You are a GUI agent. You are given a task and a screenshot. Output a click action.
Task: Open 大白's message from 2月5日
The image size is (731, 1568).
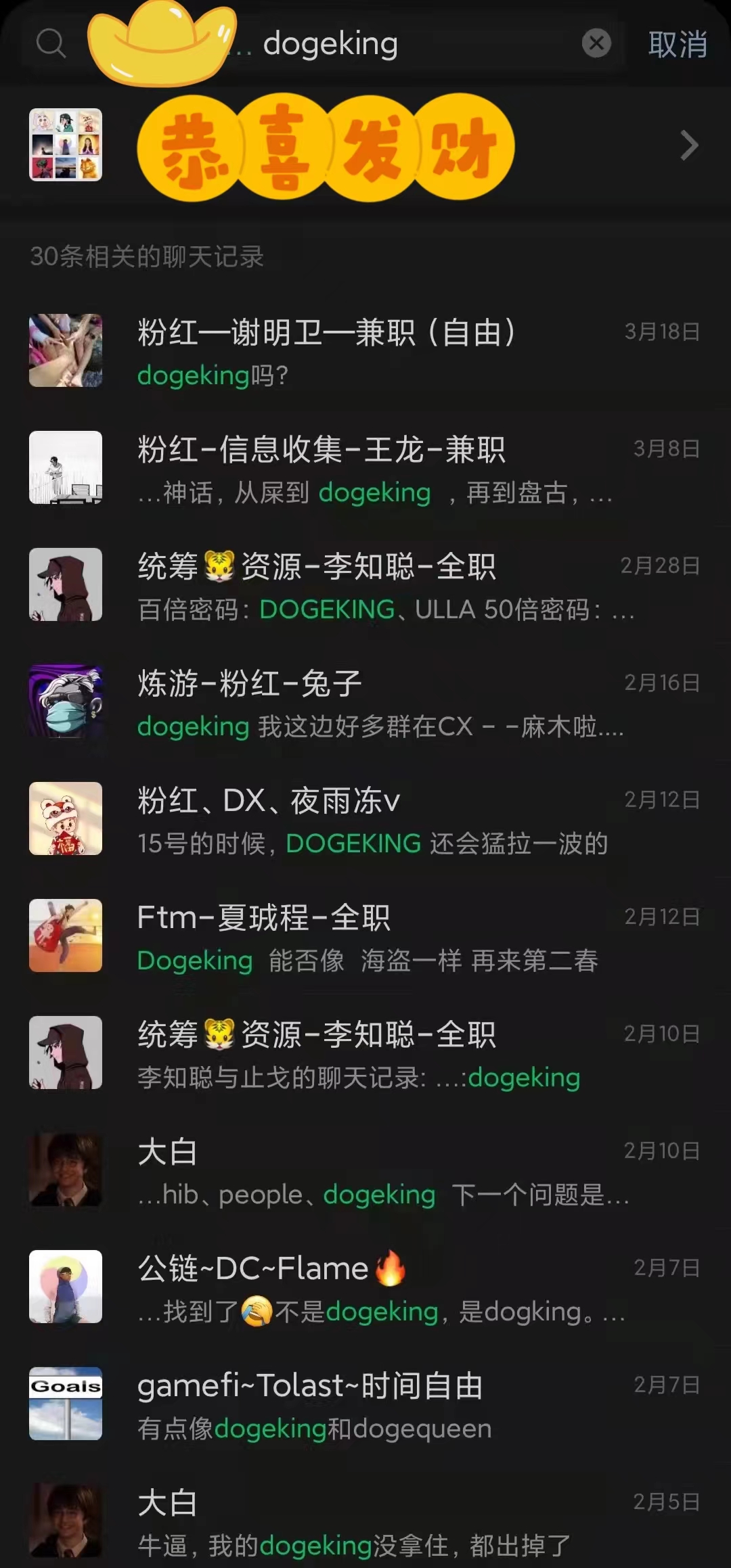pos(365,1522)
